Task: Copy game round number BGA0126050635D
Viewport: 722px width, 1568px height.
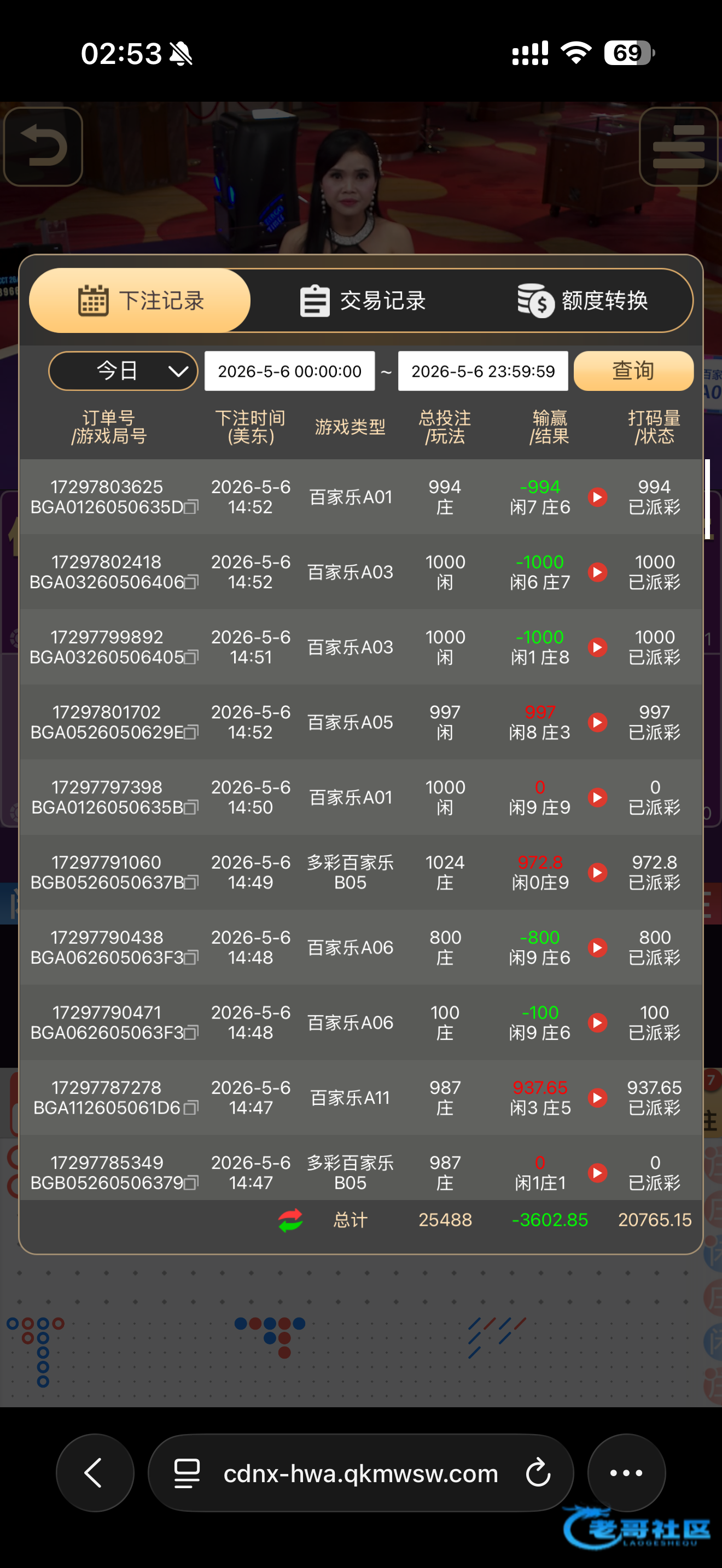Action: [x=191, y=507]
